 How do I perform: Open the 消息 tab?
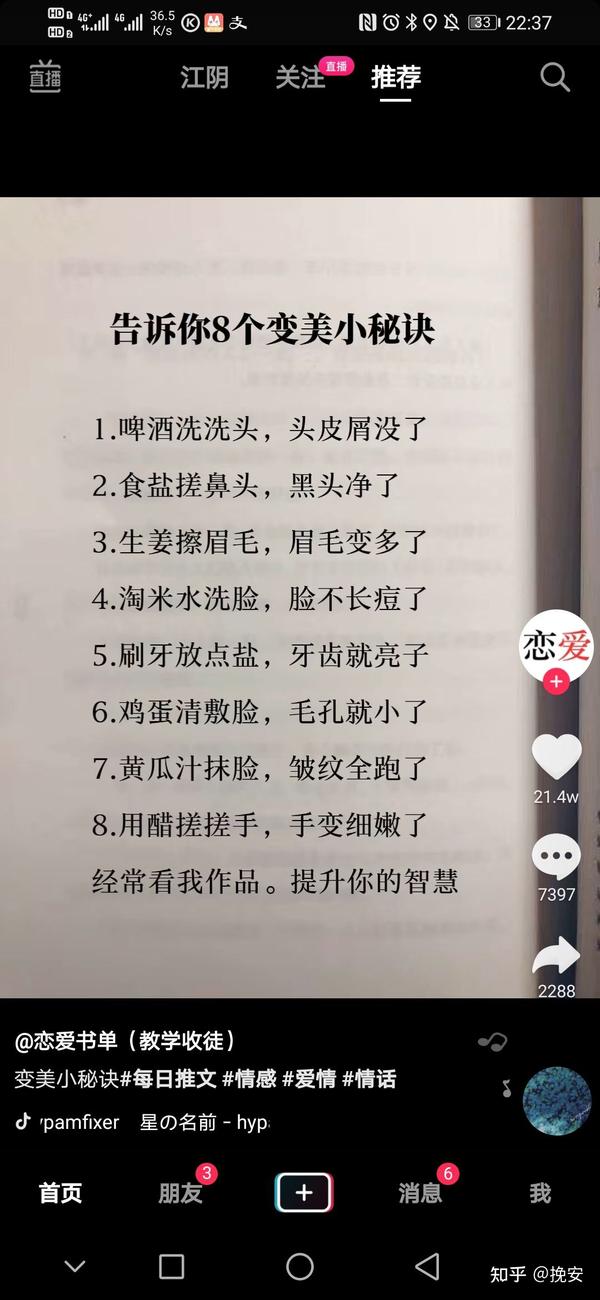pyautogui.click(x=420, y=1193)
